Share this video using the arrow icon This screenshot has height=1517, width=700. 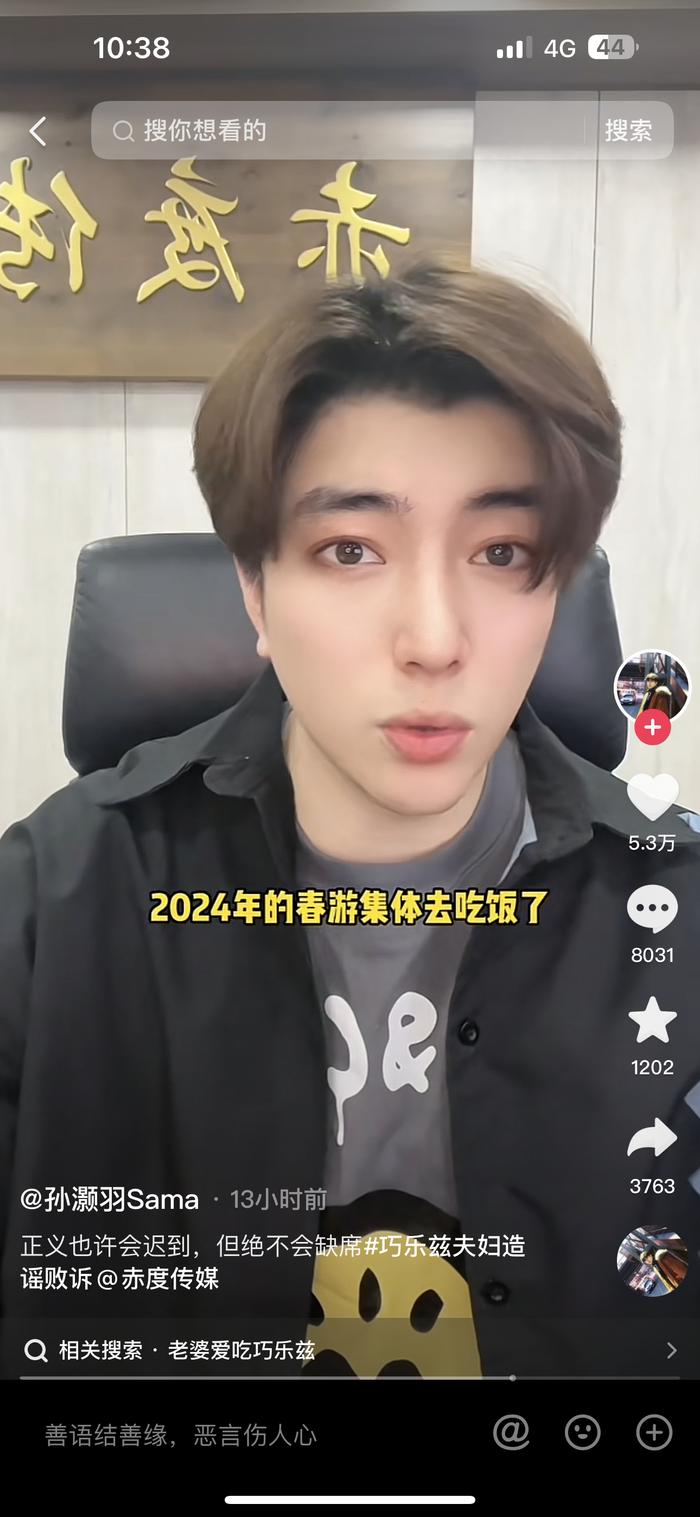652,1138
